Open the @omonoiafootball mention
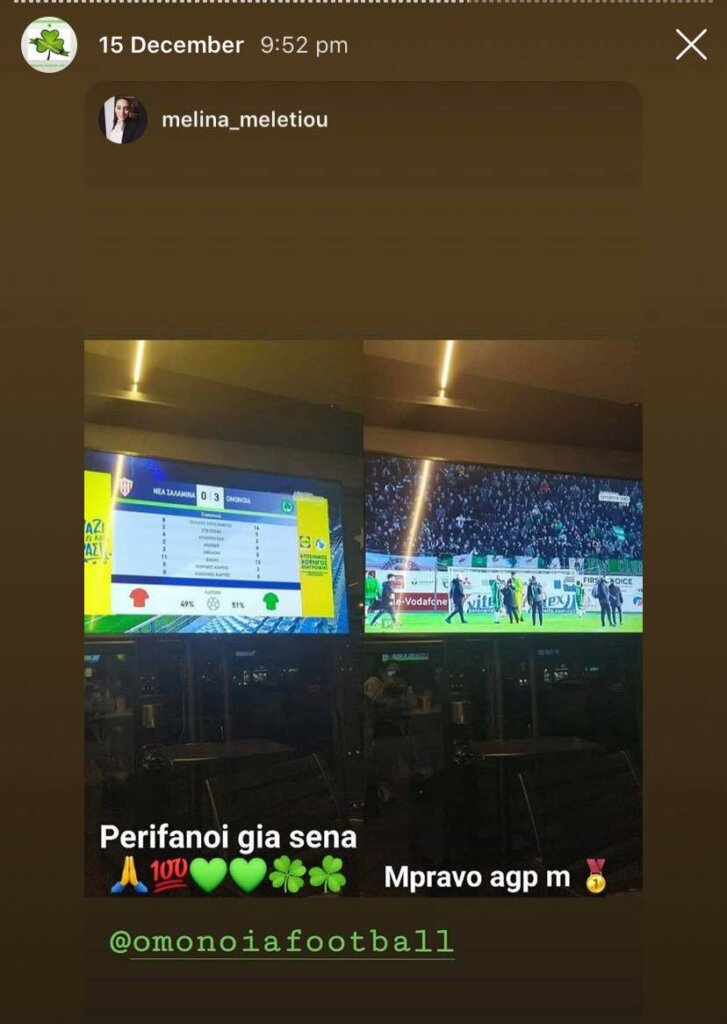 click(282, 941)
